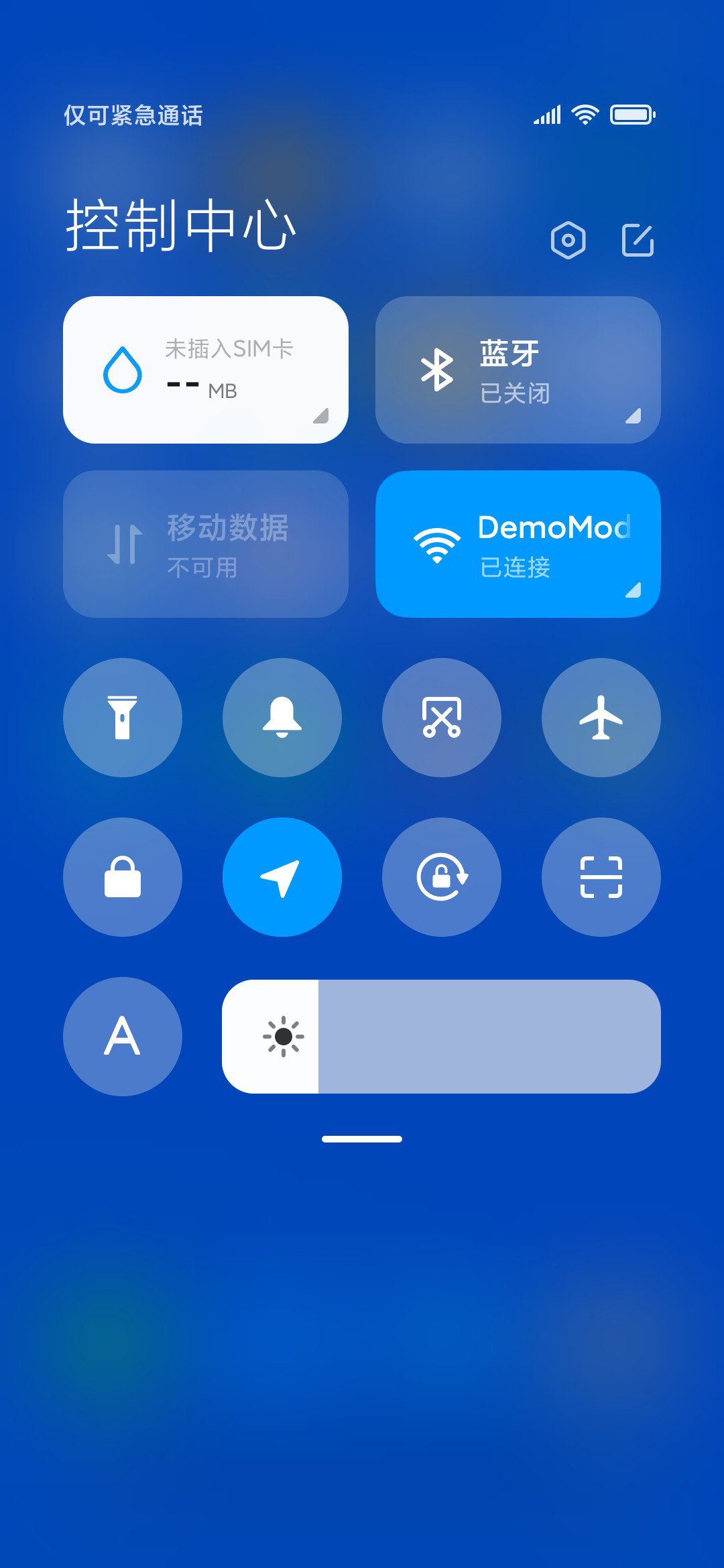Open the data usage tile 未插入SIM卡
Screen dimensions: 724x1568
[x=206, y=370]
